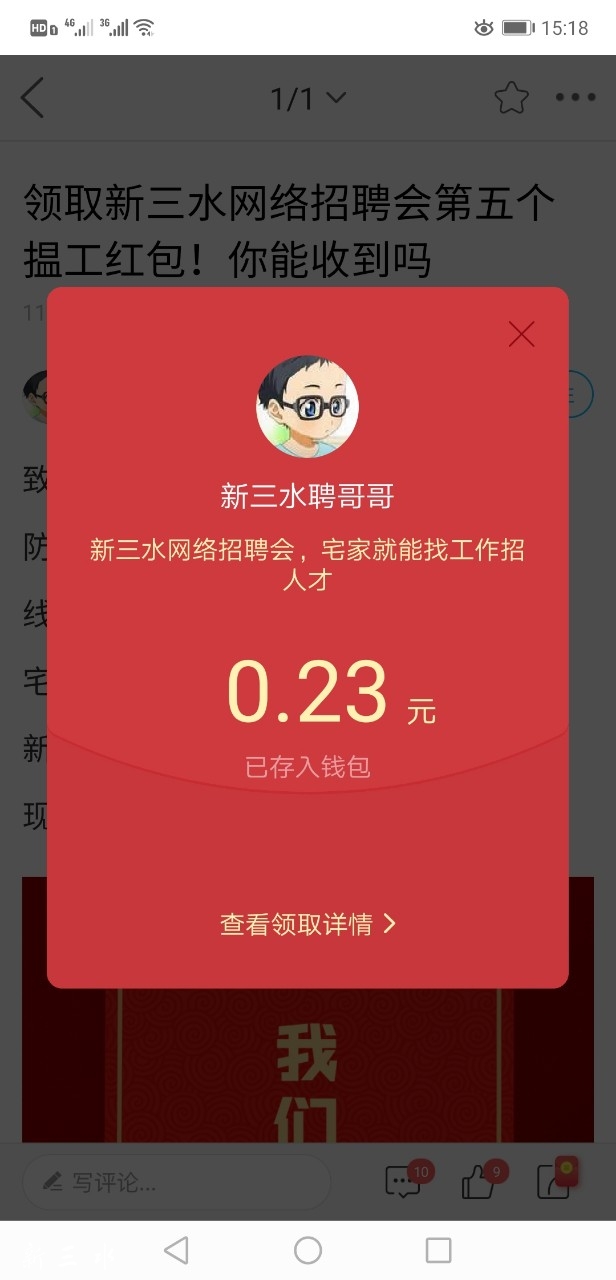
Task: Share the post via share icon
Action: click(553, 1182)
